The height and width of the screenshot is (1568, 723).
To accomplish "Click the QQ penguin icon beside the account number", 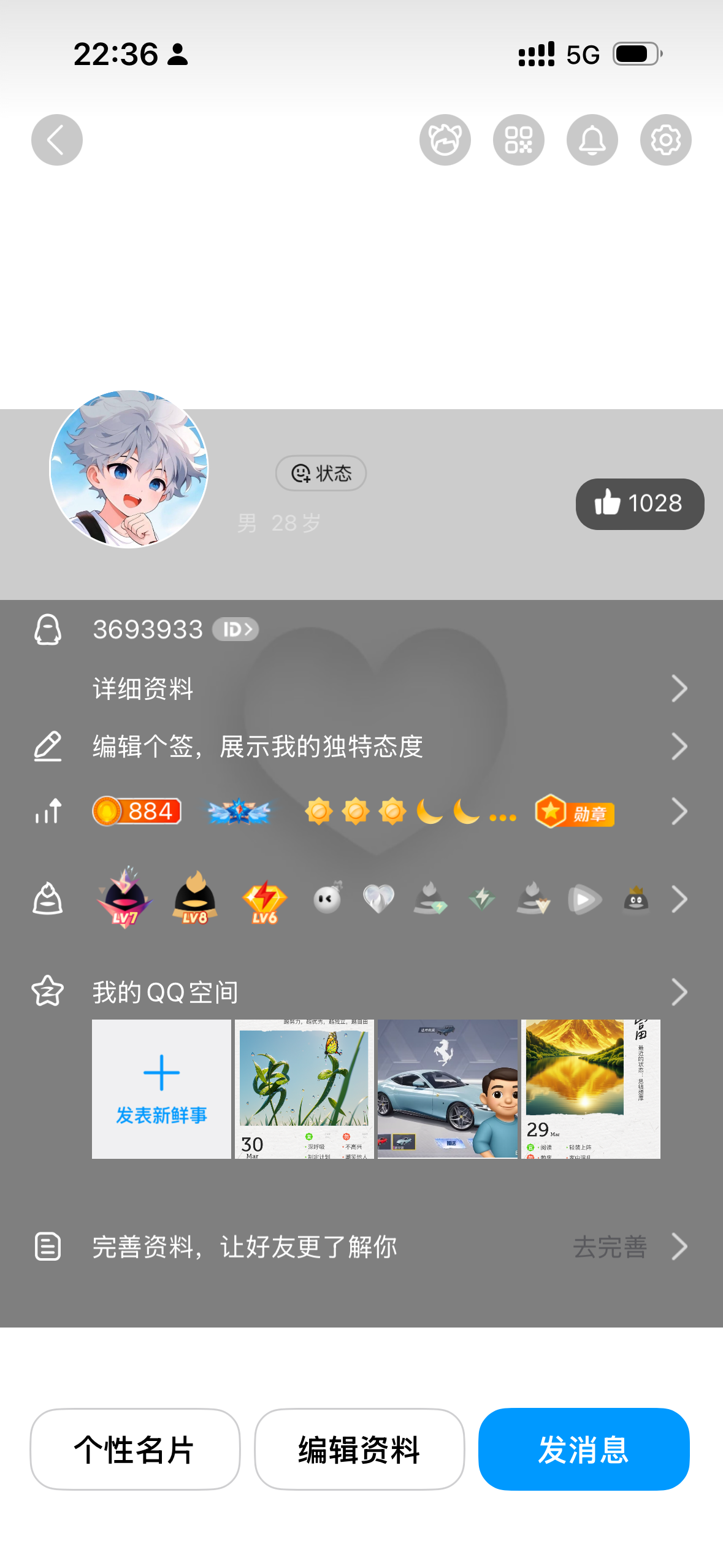I will (x=49, y=629).
